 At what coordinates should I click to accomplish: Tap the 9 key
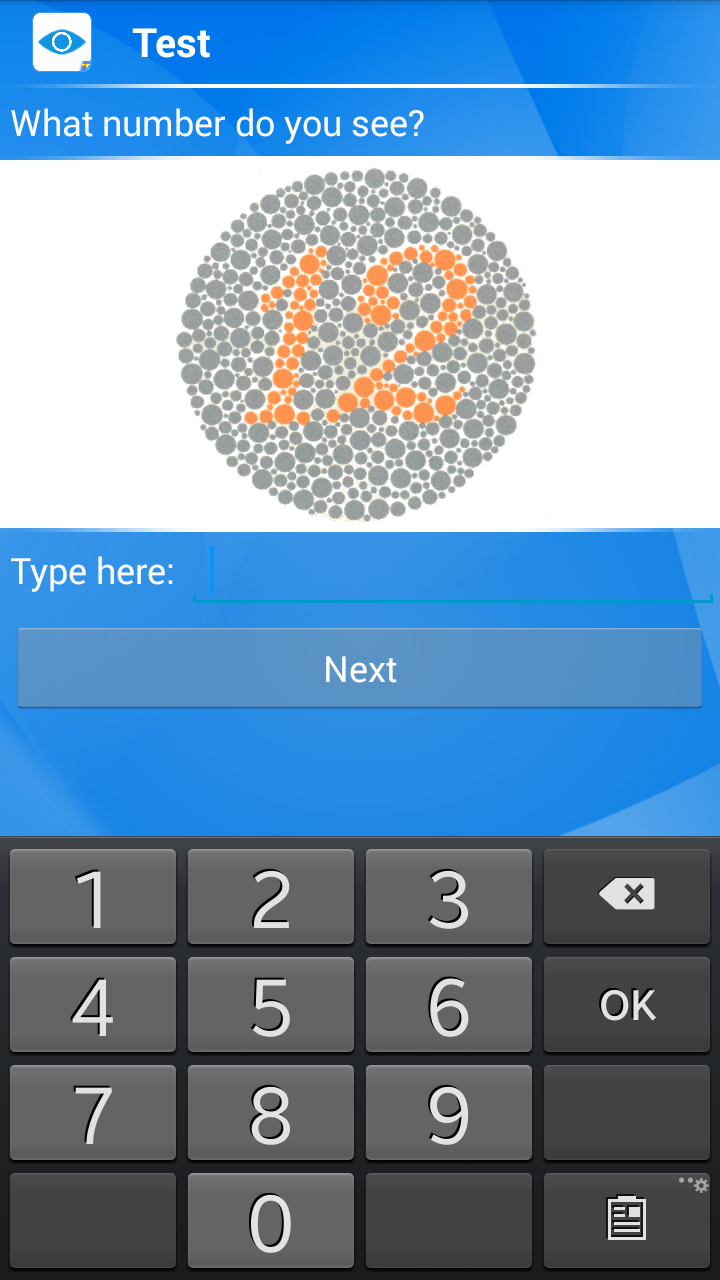(x=449, y=1113)
